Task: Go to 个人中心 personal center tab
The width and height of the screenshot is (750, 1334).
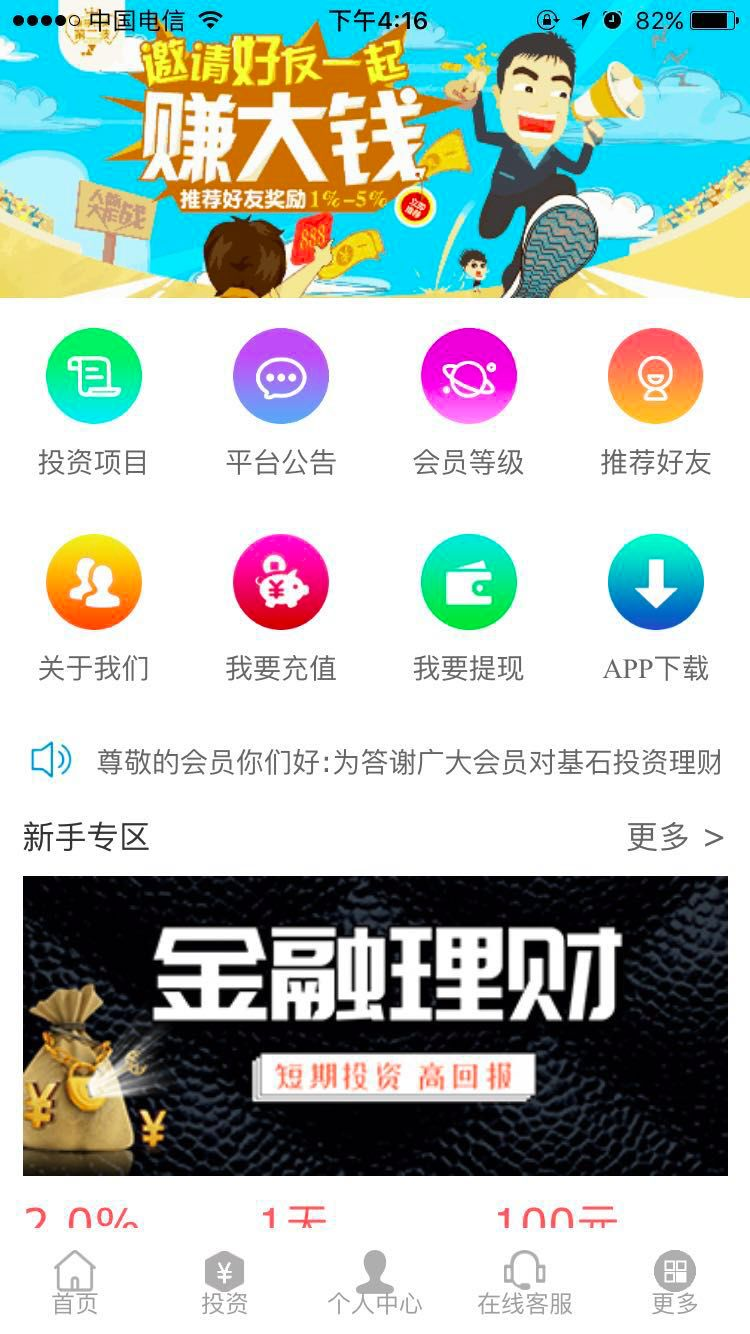Action: point(375,1283)
